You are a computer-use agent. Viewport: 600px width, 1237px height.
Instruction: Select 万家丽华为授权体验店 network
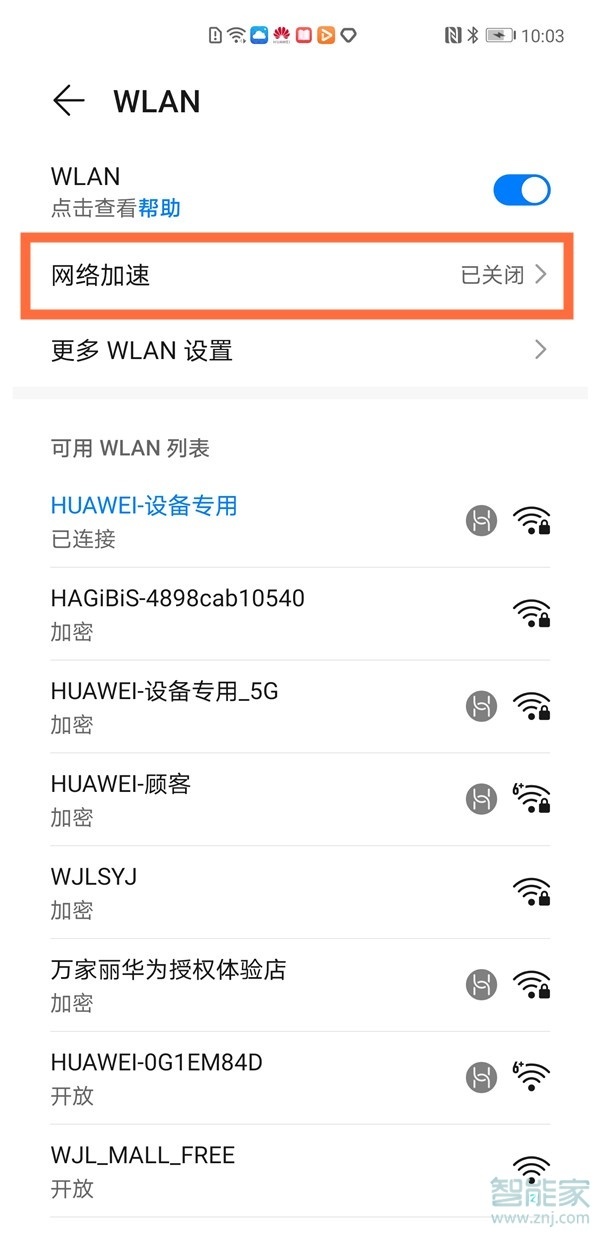point(250,985)
